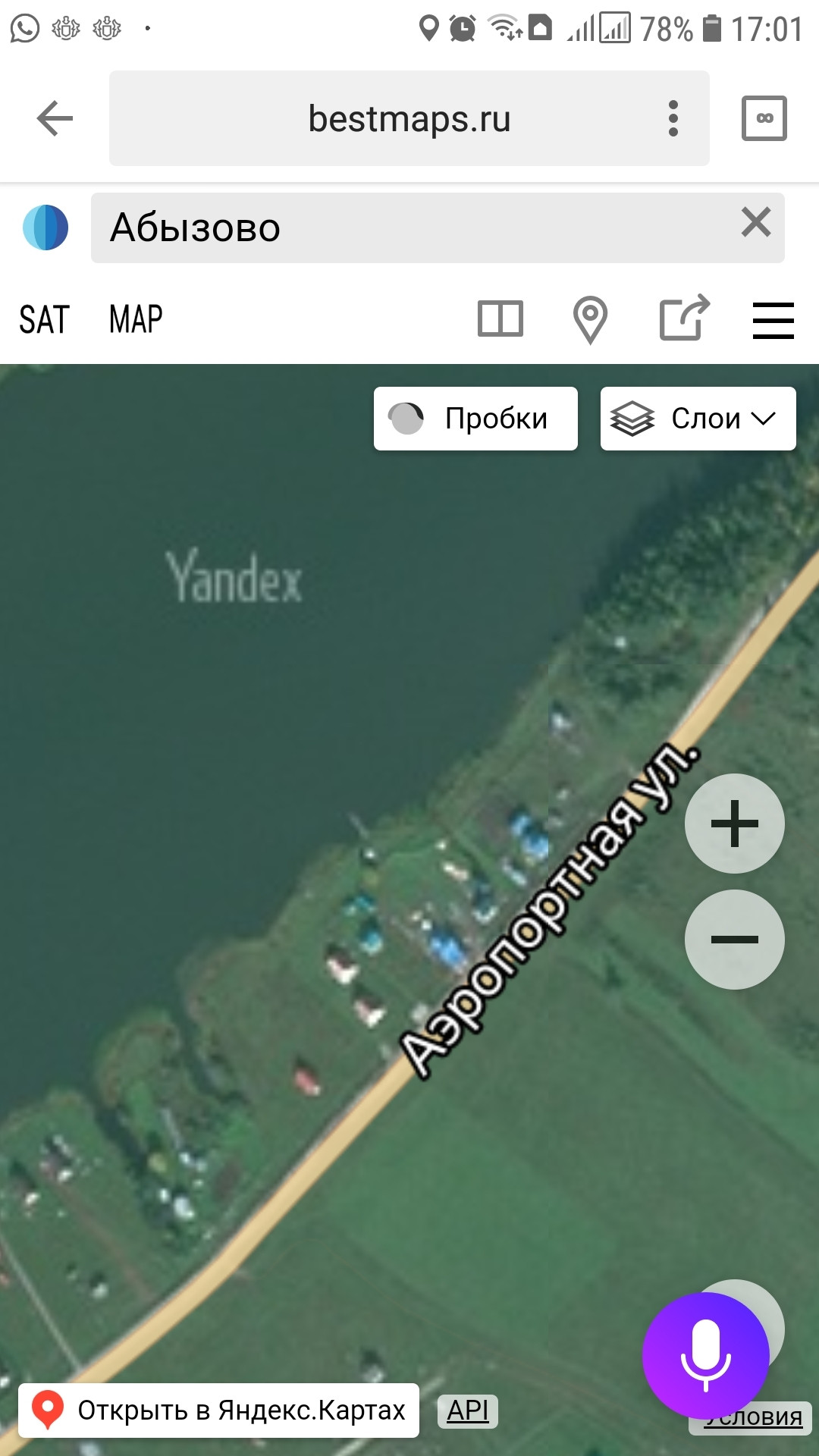Open the browser tabs switcher
Viewport: 819px width, 1456px height.
(764, 119)
